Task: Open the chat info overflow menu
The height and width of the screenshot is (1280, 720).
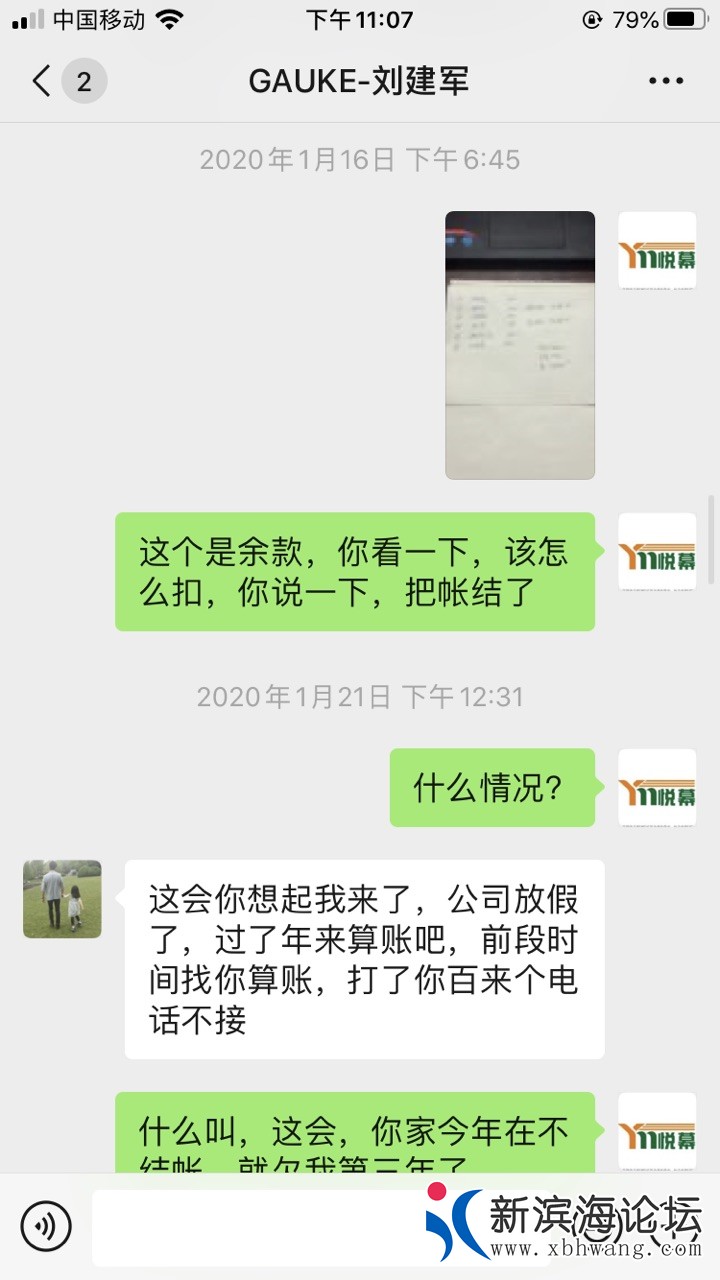Action: pyautogui.click(x=665, y=81)
